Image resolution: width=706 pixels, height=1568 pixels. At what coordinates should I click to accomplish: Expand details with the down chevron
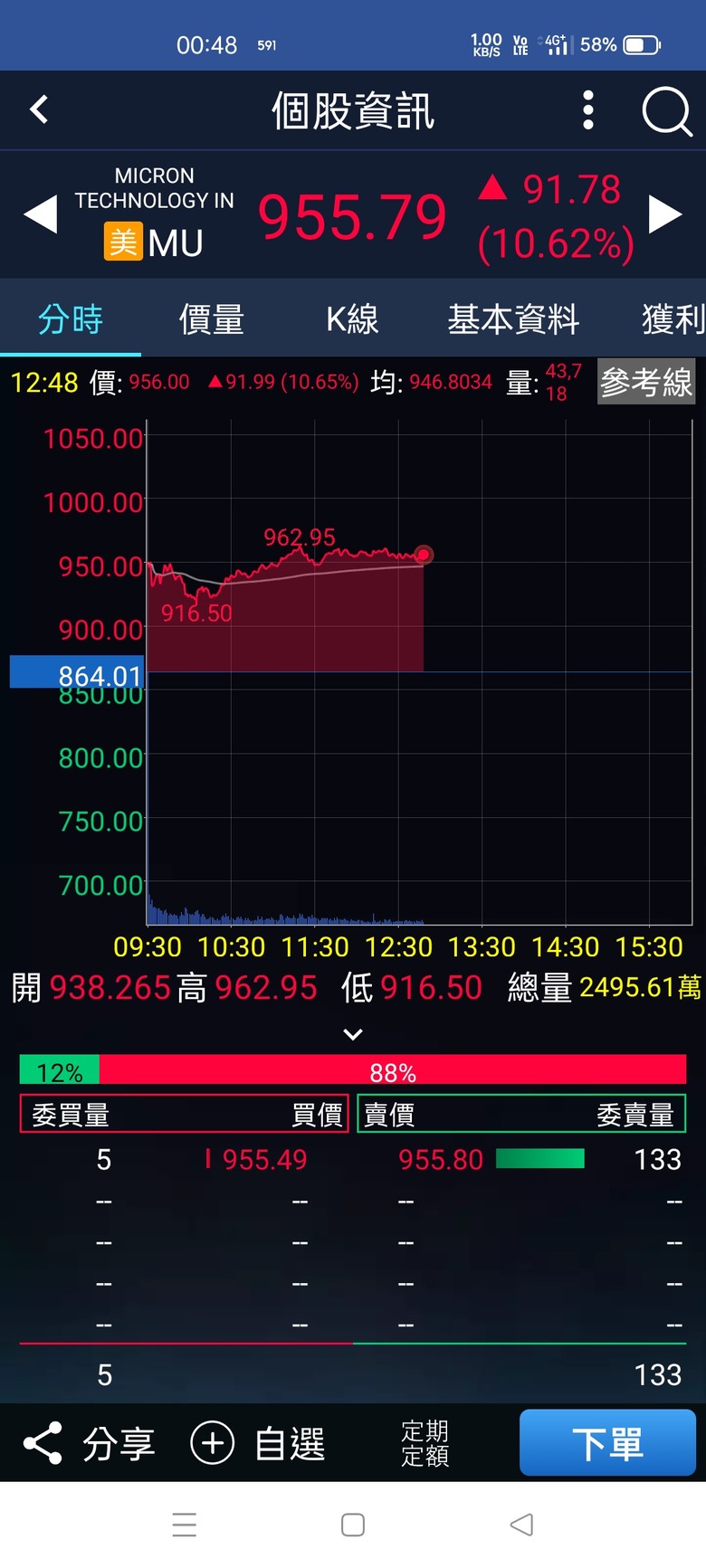353,1034
